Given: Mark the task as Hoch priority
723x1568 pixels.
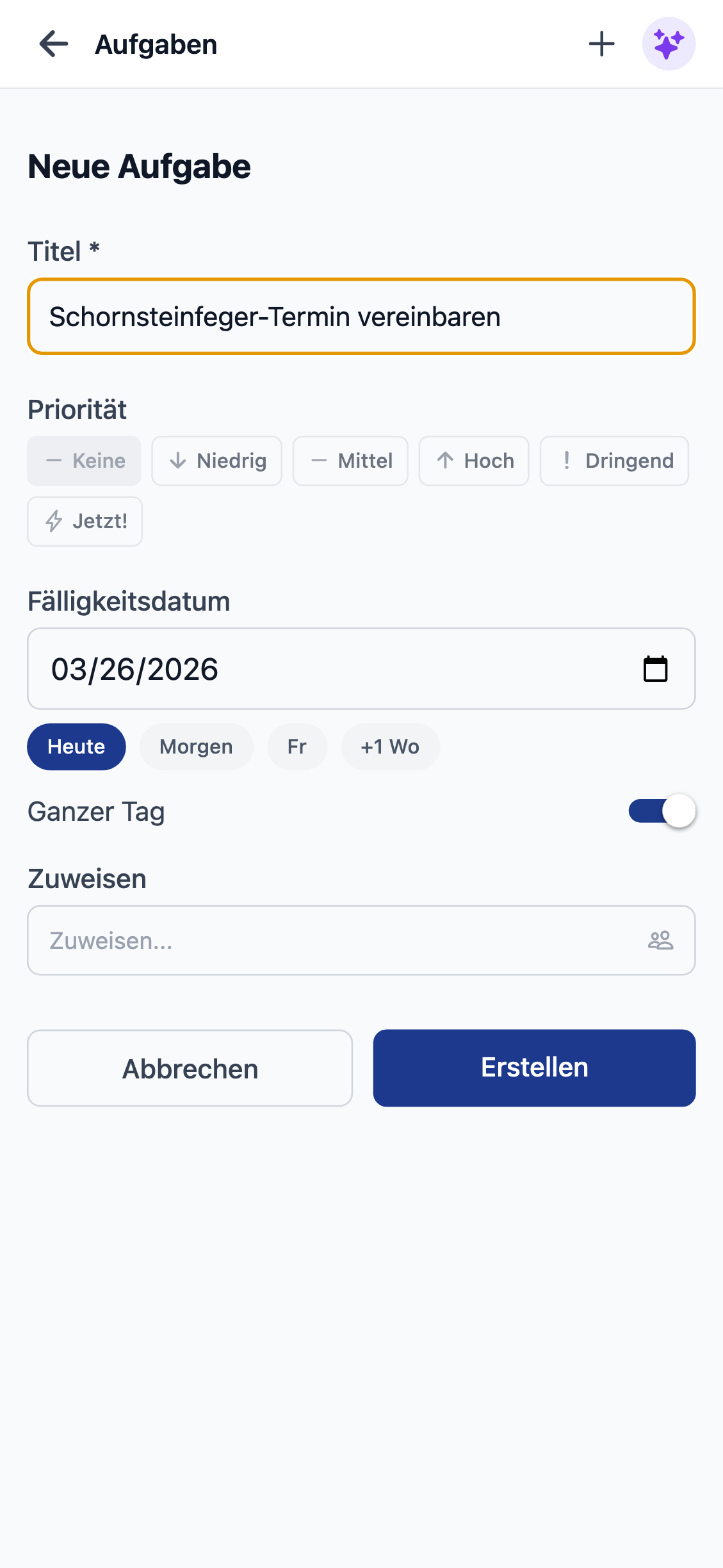Looking at the screenshot, I should (474, 461).
